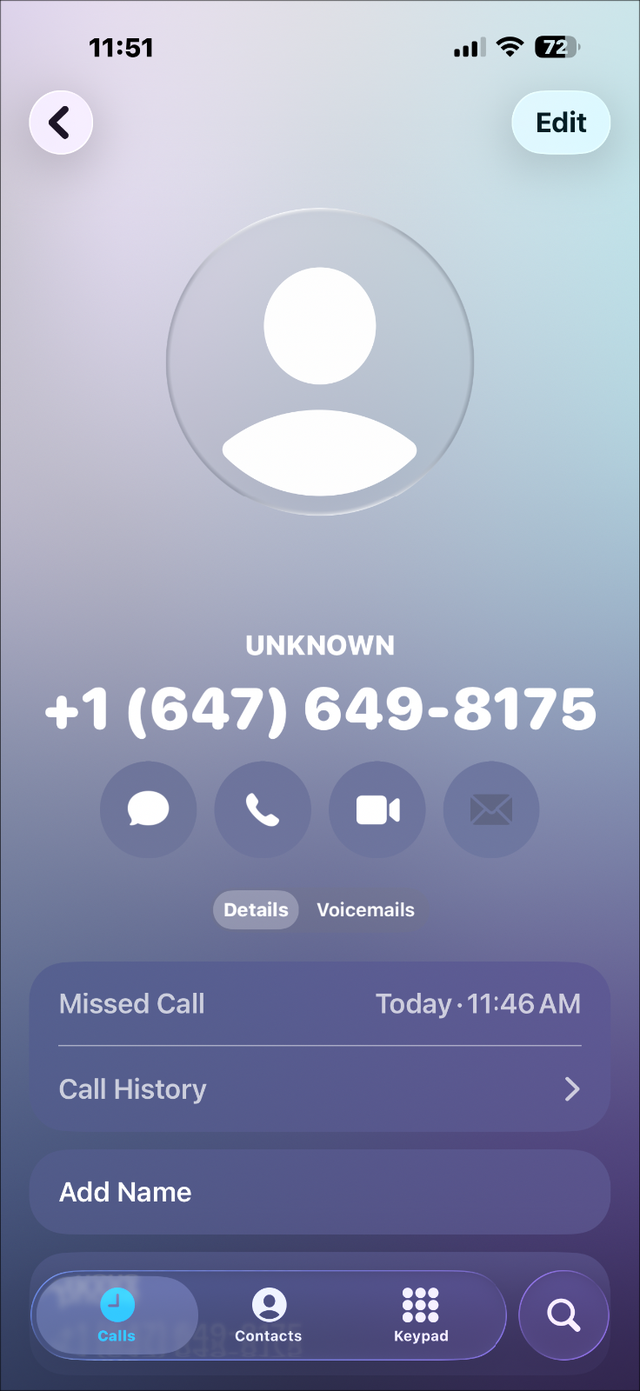Open Call History for this number
The height and width of the screenshot is (1391, 640).
coord(320,1089)
